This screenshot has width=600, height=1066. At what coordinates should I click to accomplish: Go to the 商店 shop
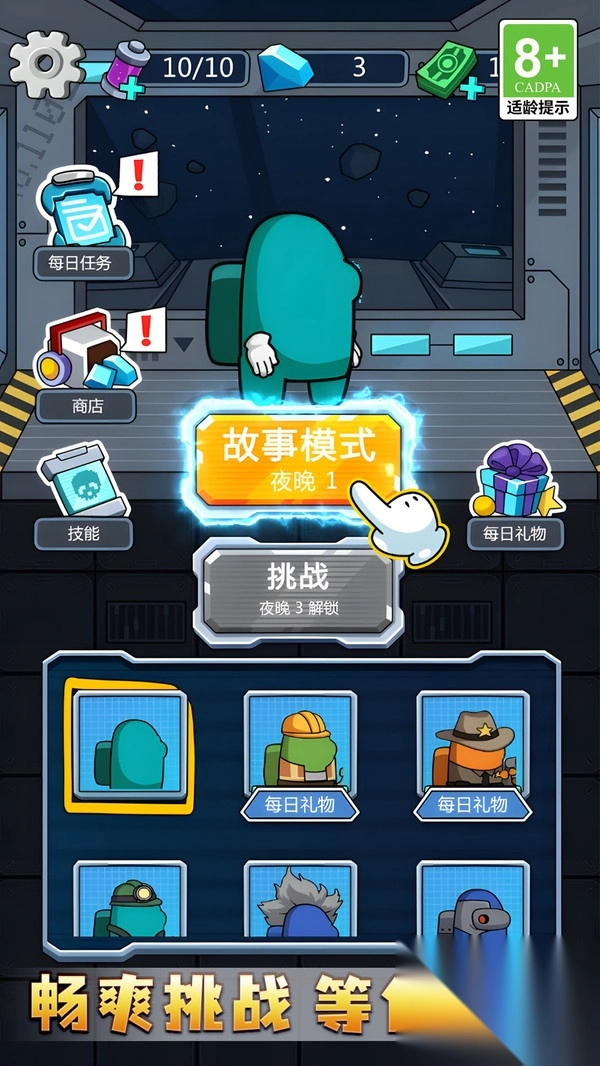tap(85, 370)
